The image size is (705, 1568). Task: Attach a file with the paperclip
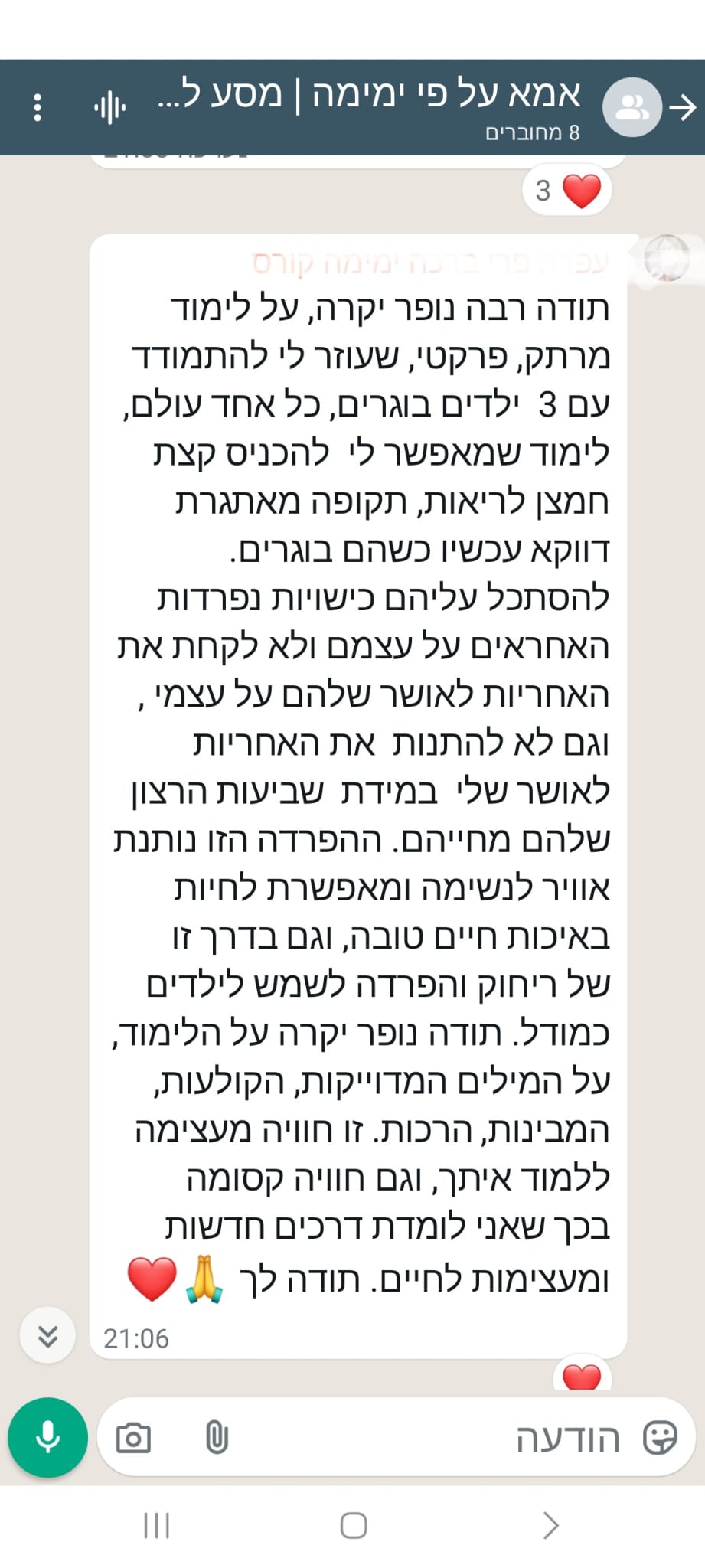(x=217, y=1438)
